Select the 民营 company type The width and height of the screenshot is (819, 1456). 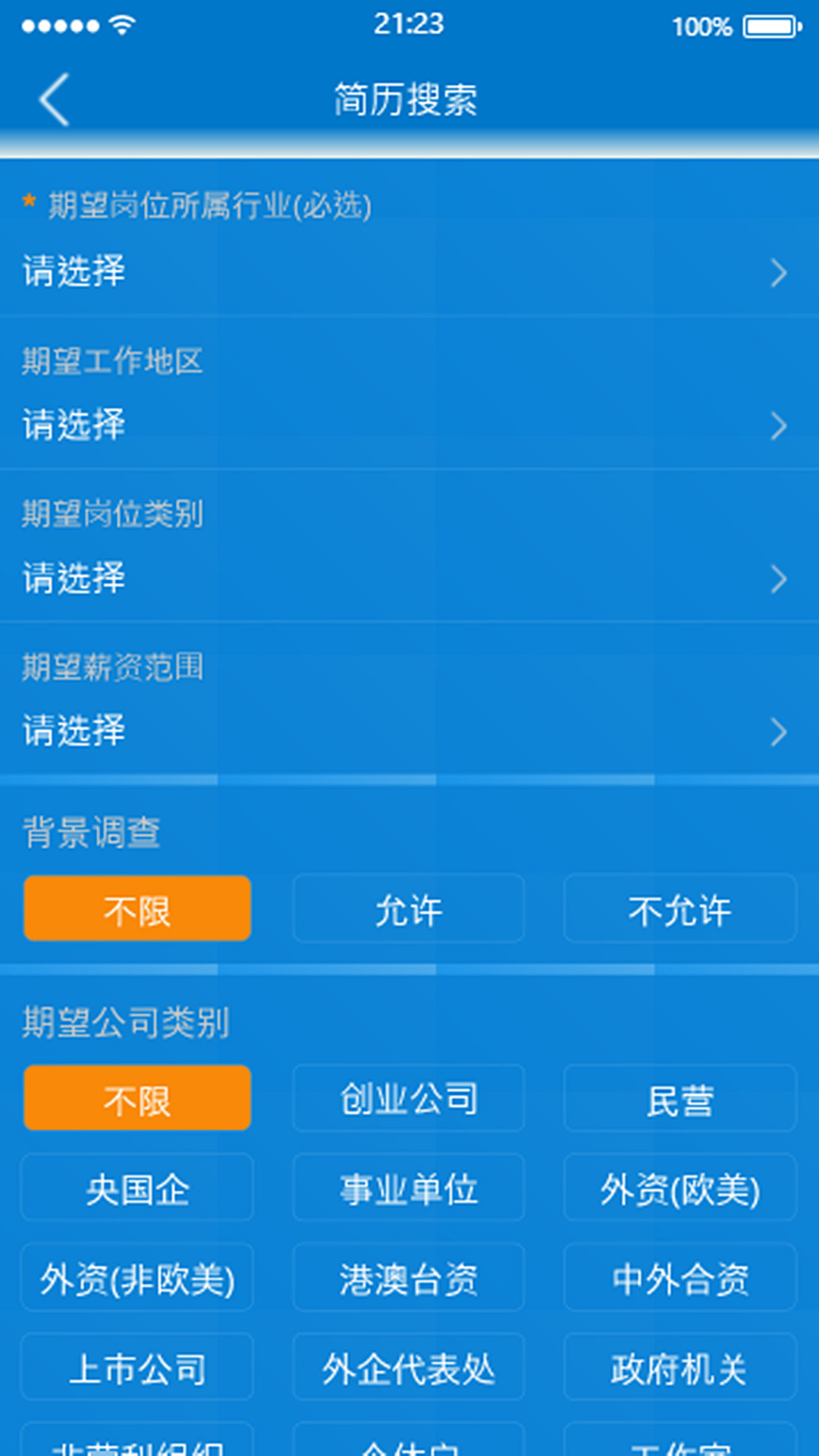[680, 1099]
